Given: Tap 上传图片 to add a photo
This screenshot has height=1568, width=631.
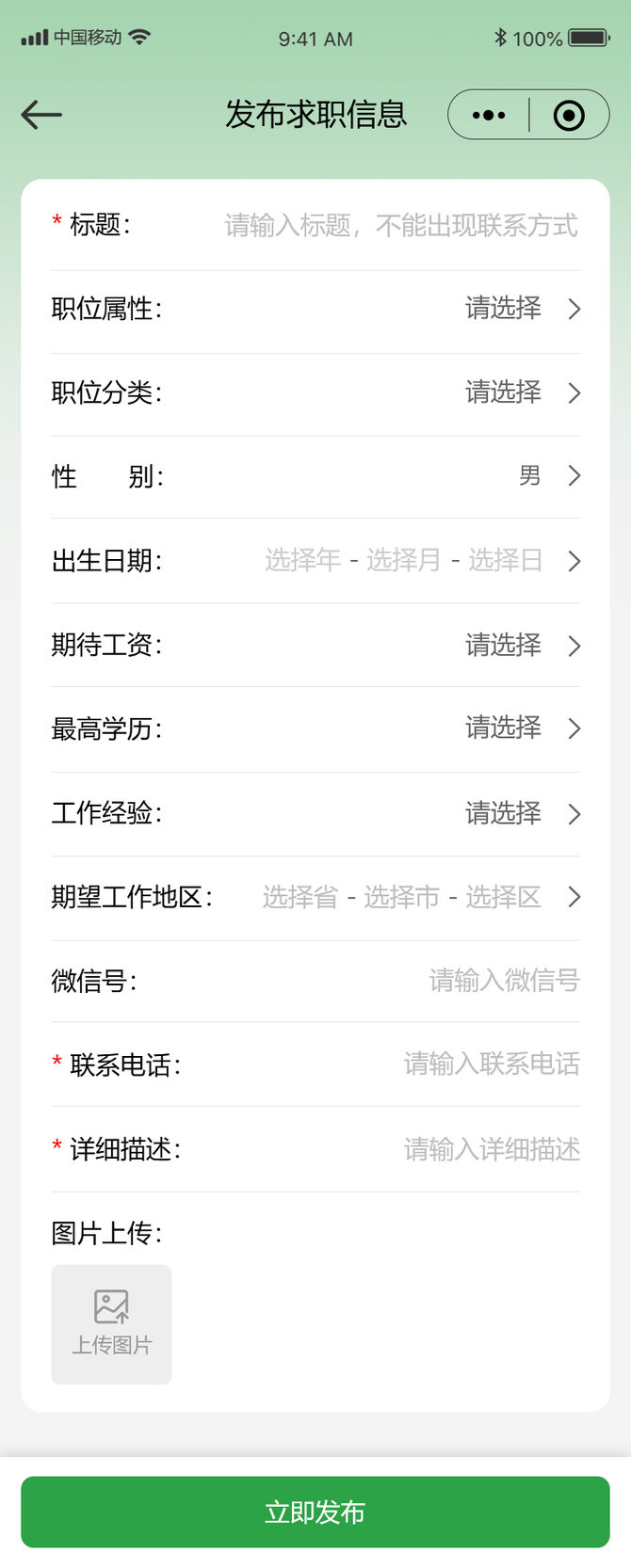Looking at the screenshot, I should [111, 1324].
